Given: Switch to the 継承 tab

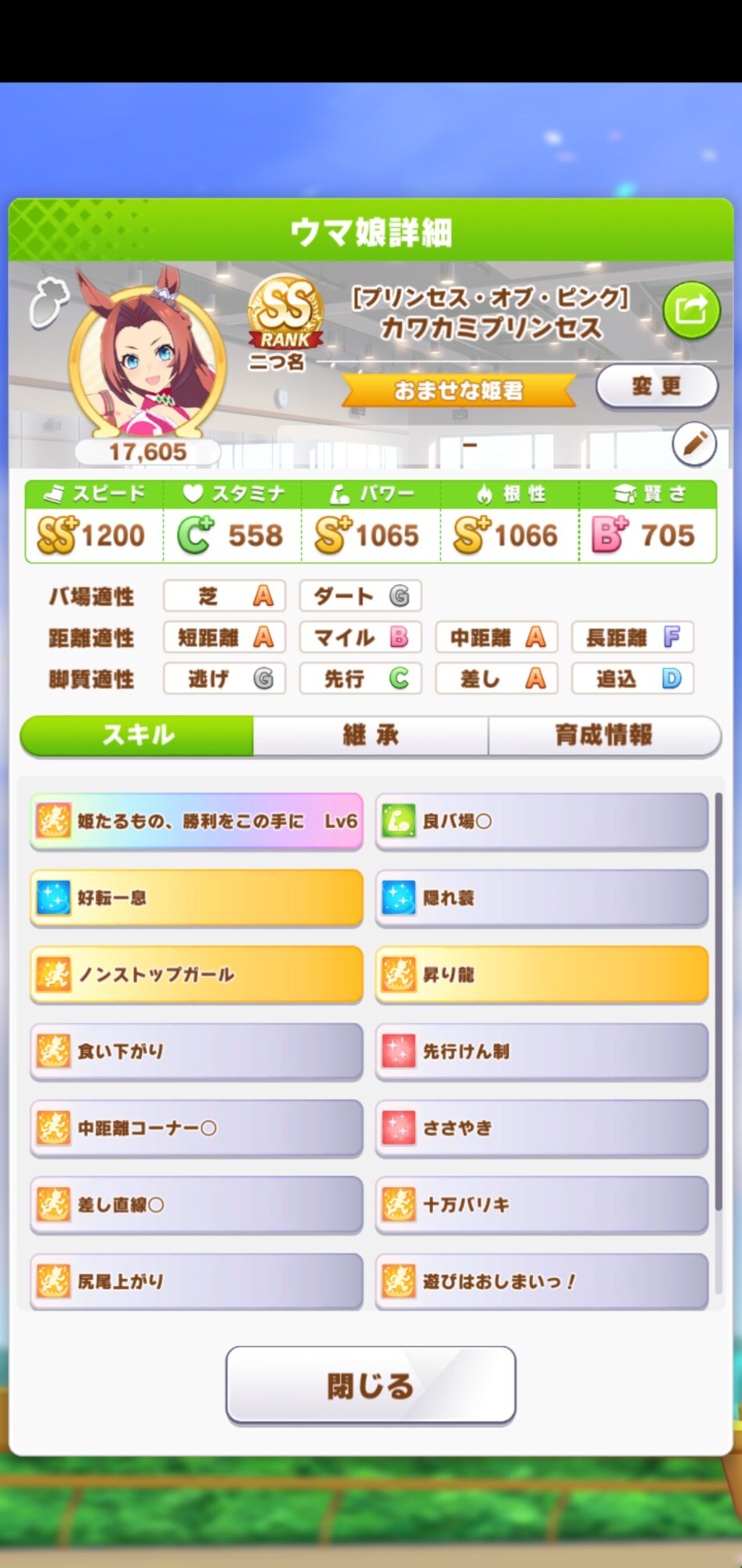Looking at the screenshot, I should click(370, 735).
